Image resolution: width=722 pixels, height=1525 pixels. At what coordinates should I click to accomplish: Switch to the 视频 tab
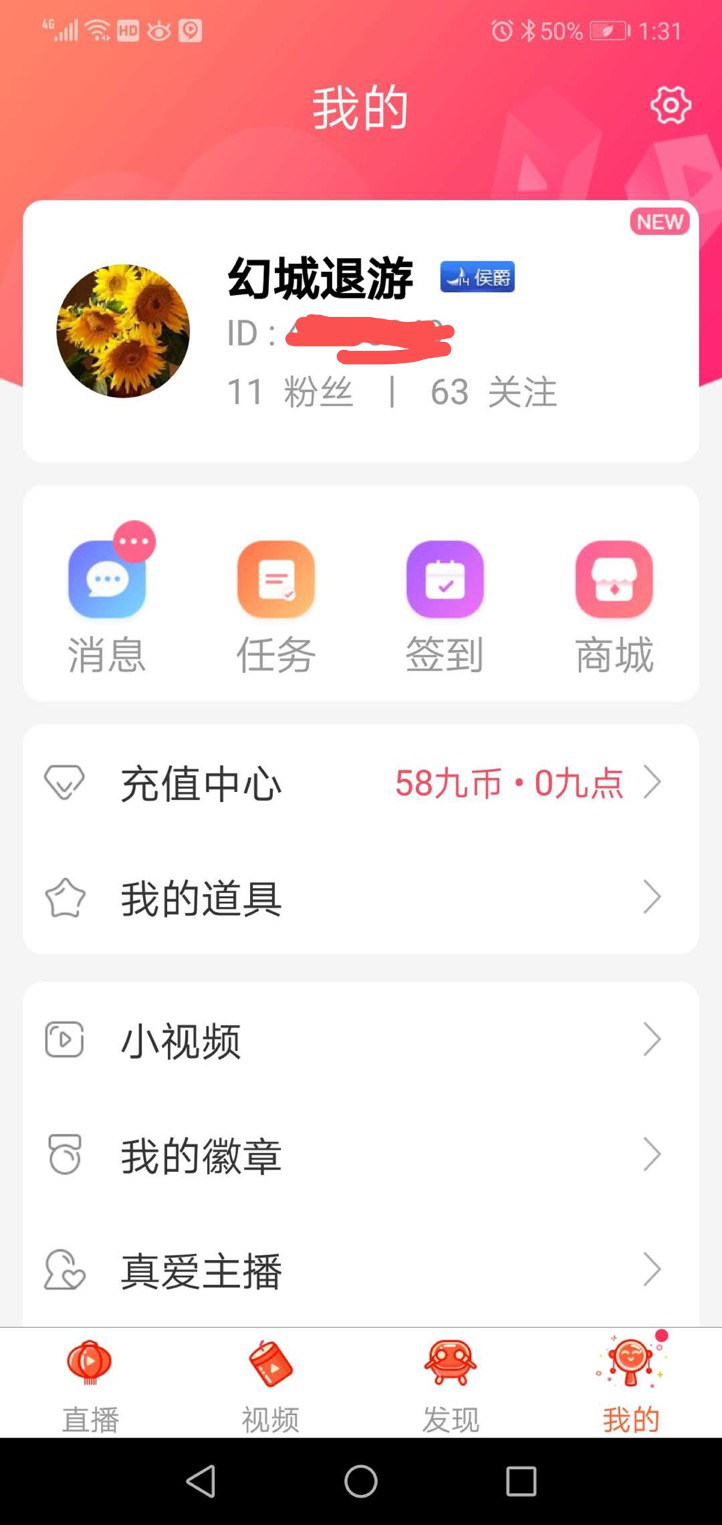tap(270, 1384)
